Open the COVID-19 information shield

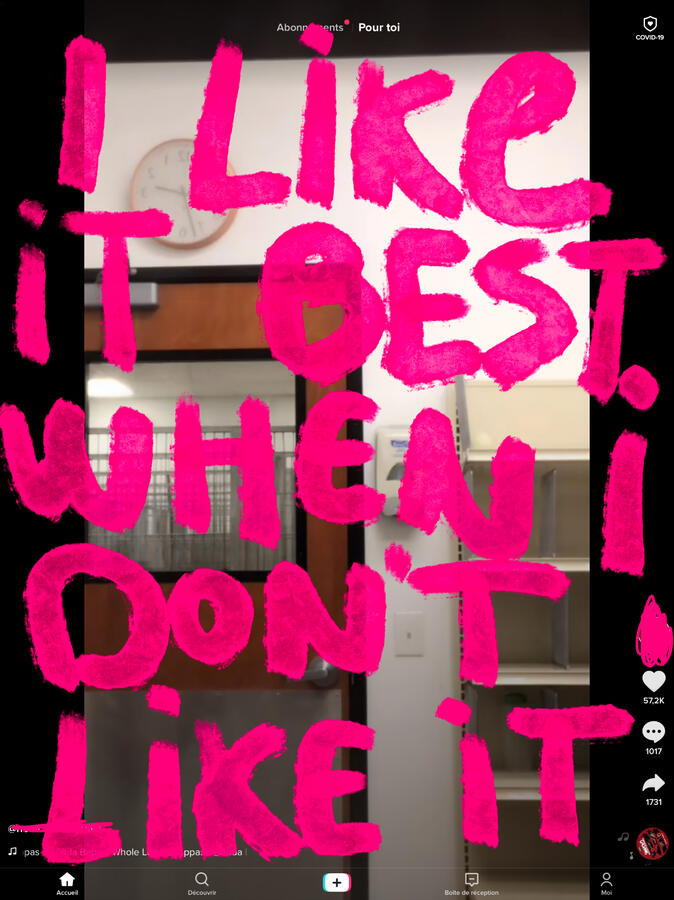pyautogui.click(x=650, y=25)
